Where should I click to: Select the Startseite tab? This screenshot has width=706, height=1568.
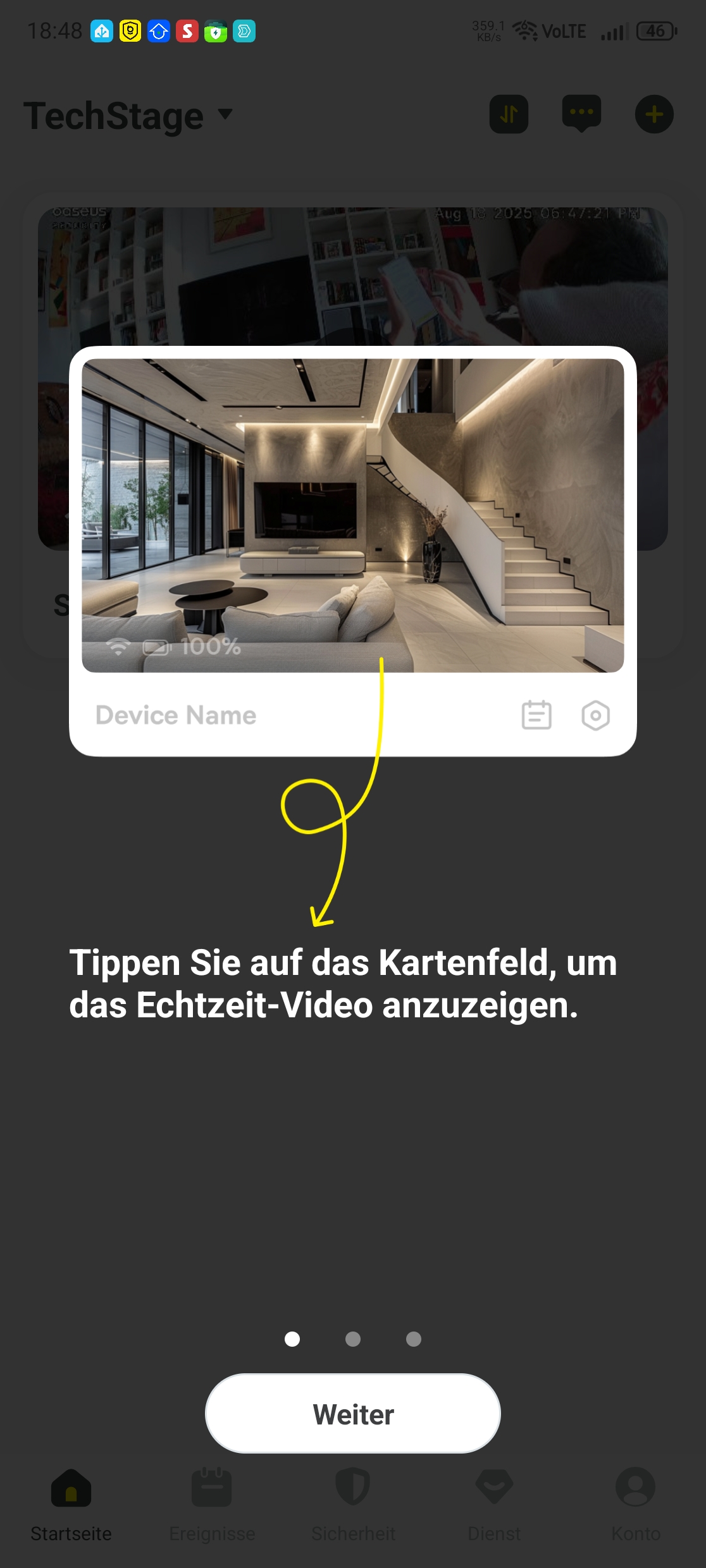tap(71, 1504)
